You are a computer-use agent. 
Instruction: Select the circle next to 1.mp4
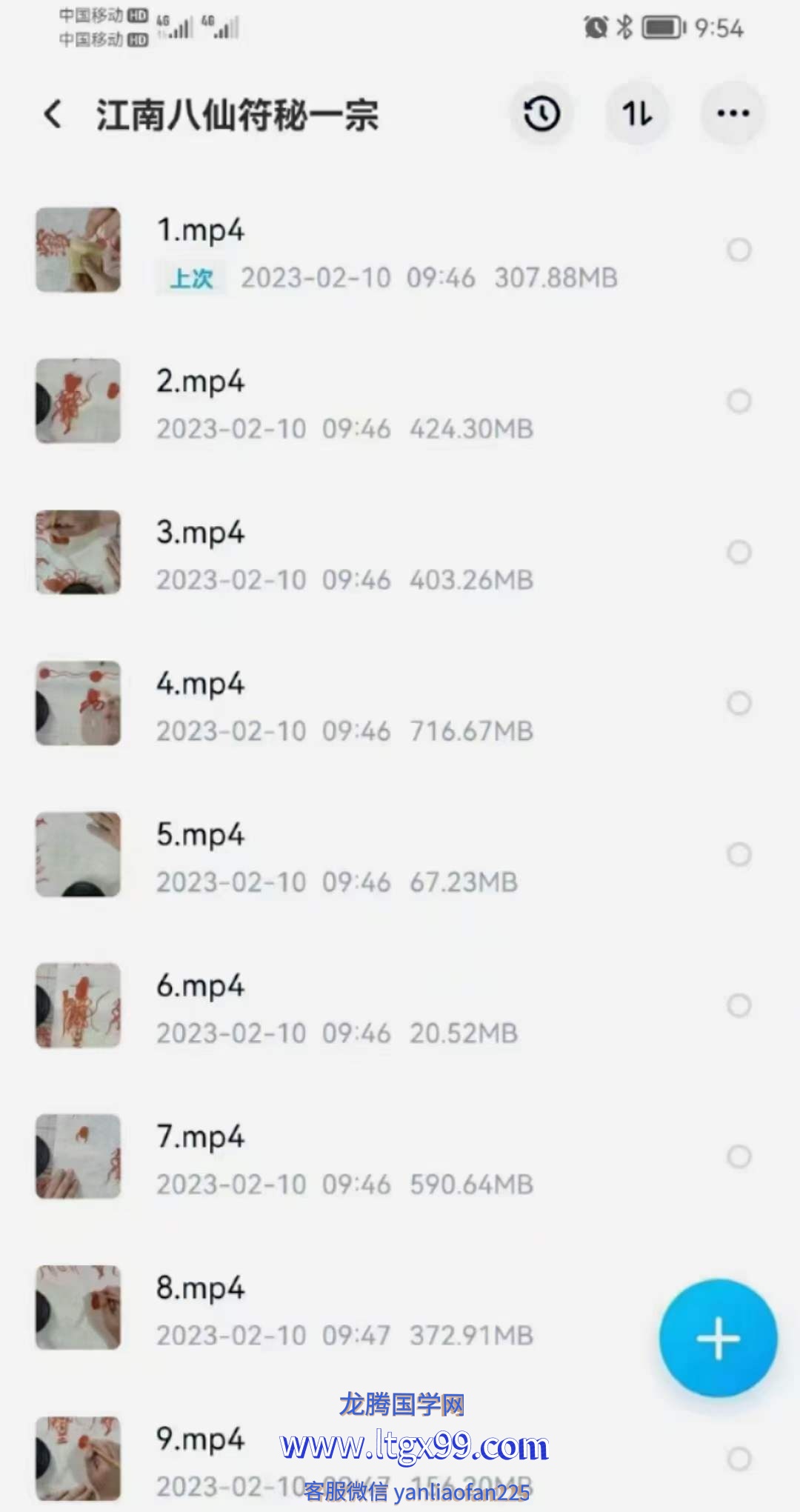739,250
